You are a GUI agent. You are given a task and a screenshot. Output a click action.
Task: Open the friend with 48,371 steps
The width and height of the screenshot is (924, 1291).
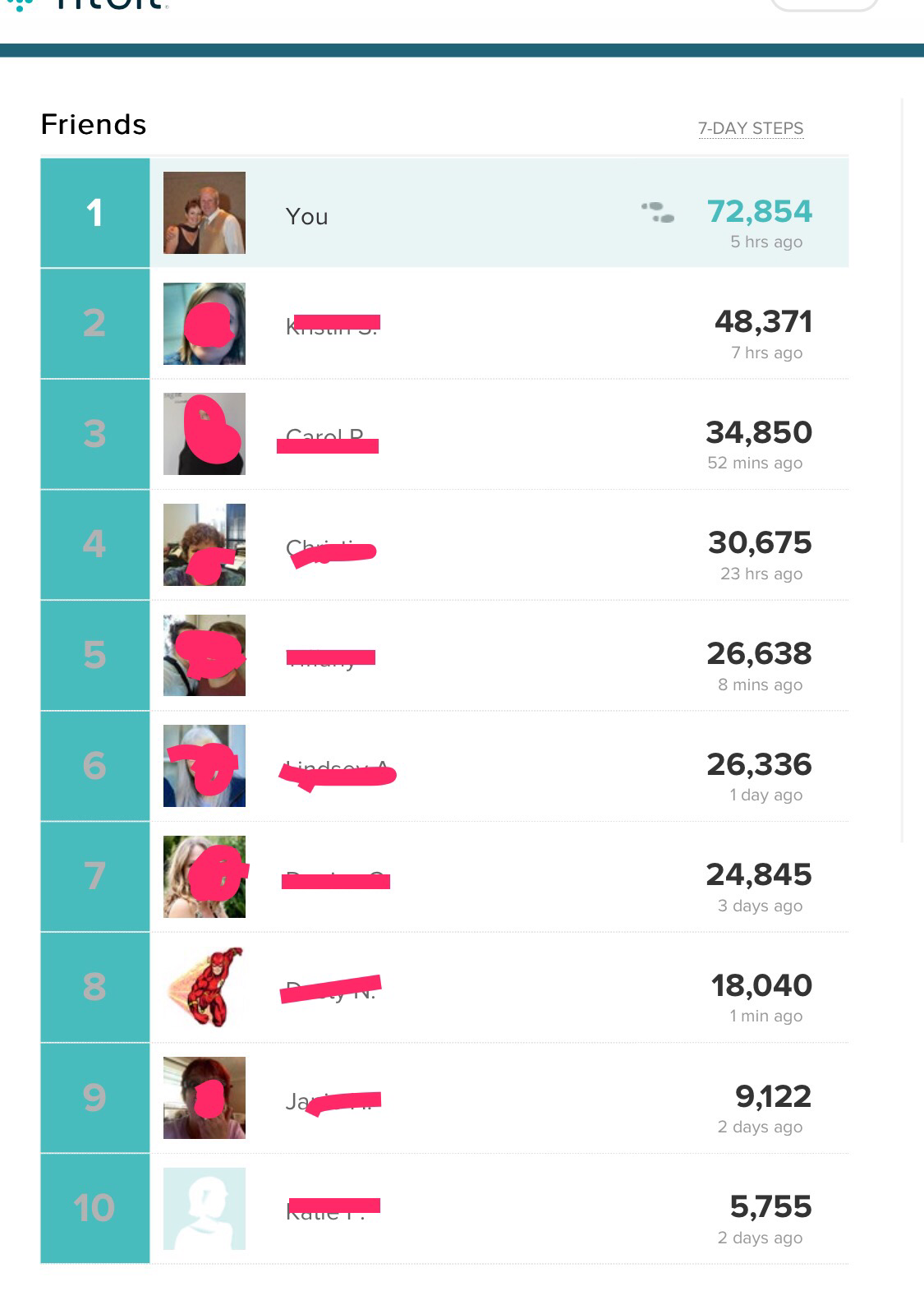click(x=444, y=324)
